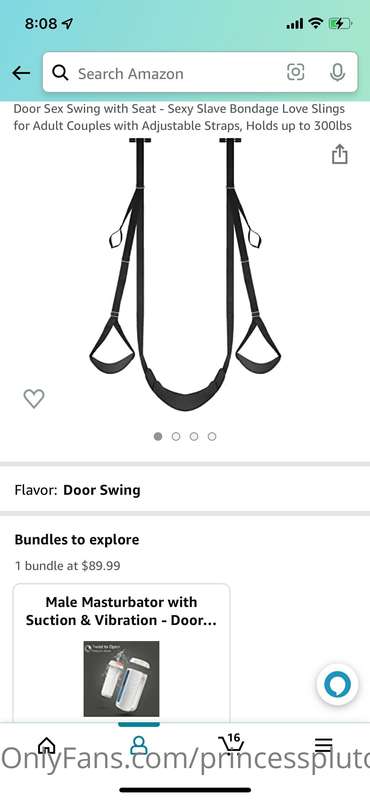Open the Alexa assistant button

337,685
